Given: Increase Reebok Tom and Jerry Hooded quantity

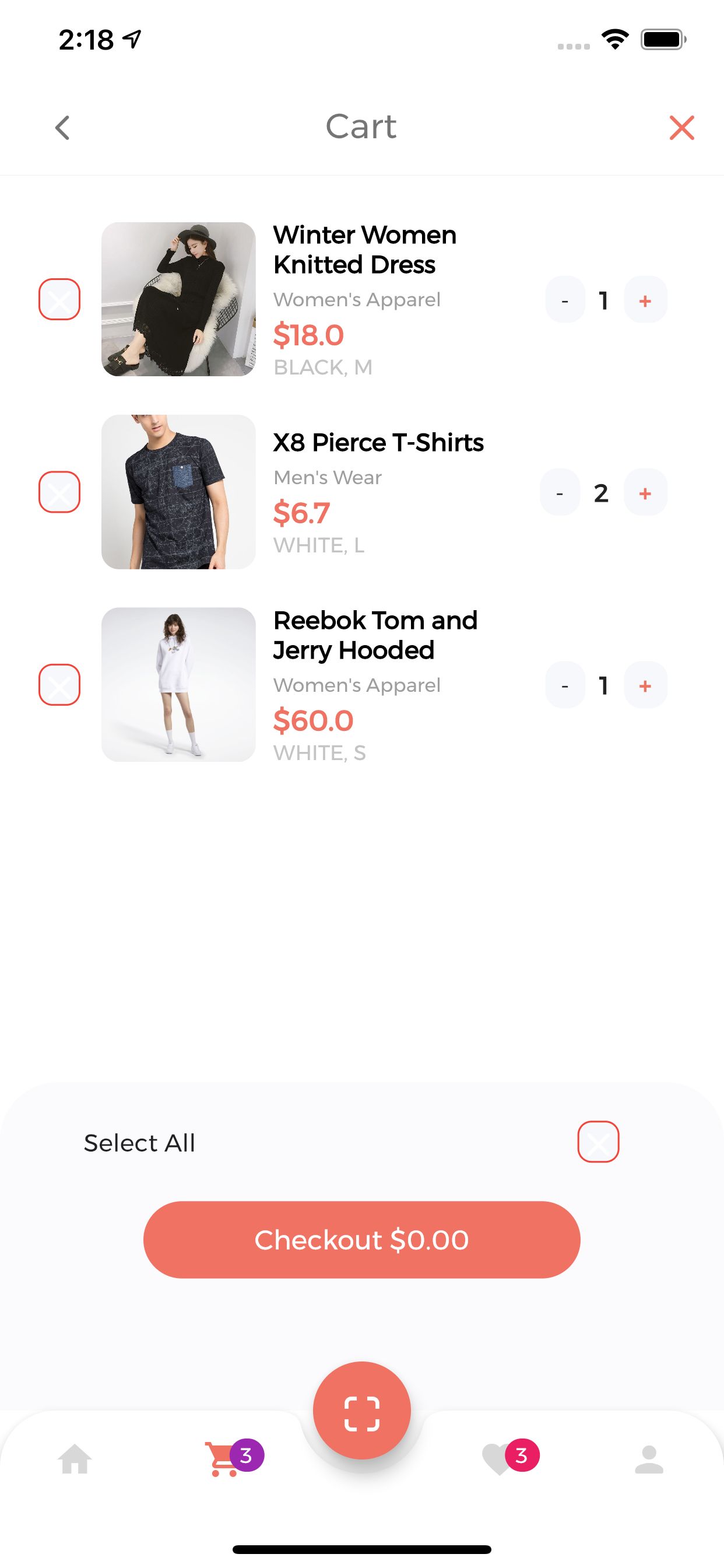Looking at the screenshot, I should coord(645,685).
